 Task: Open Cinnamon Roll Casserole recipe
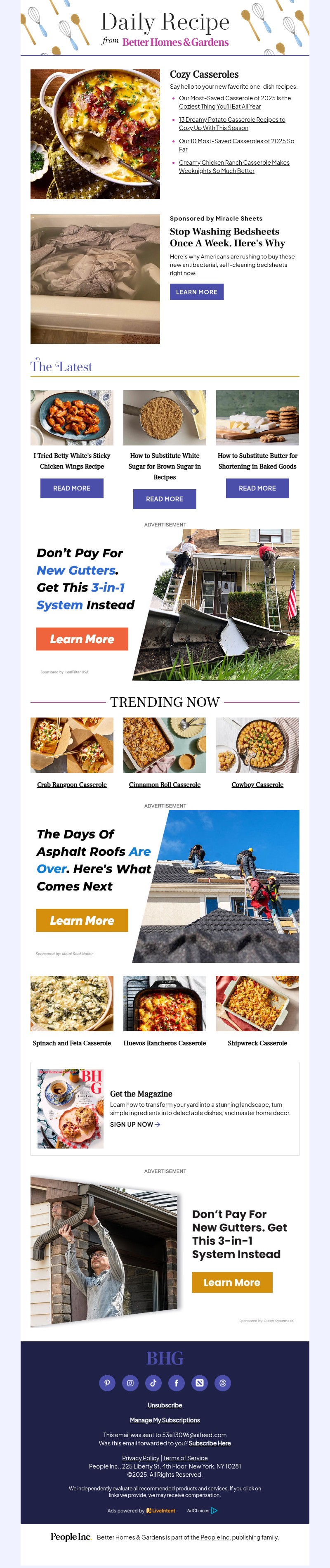coord(165,784)
